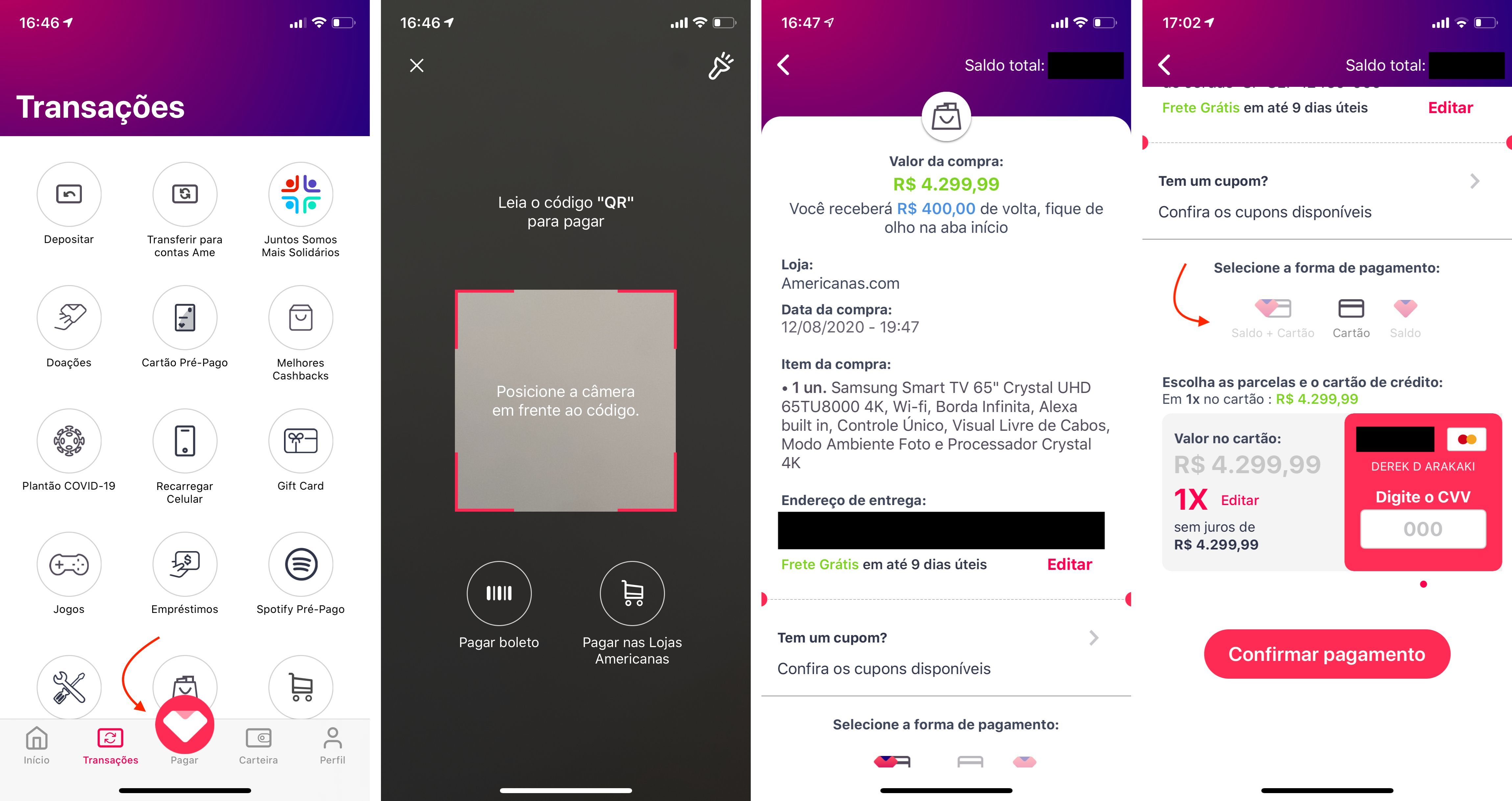The width and height of the screenshot is (1512, 801).
Task: Choose Pagar nas Lojas Americanas
Action: pos(632,594)
